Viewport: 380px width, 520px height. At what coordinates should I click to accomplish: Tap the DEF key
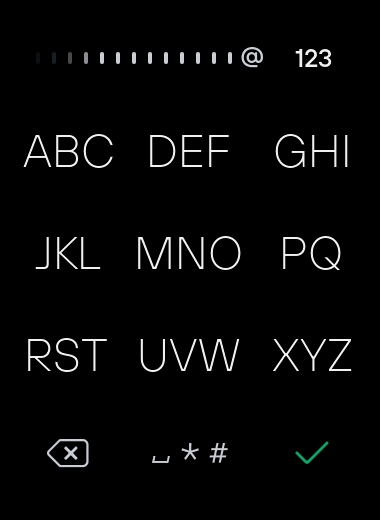point(189,151)
